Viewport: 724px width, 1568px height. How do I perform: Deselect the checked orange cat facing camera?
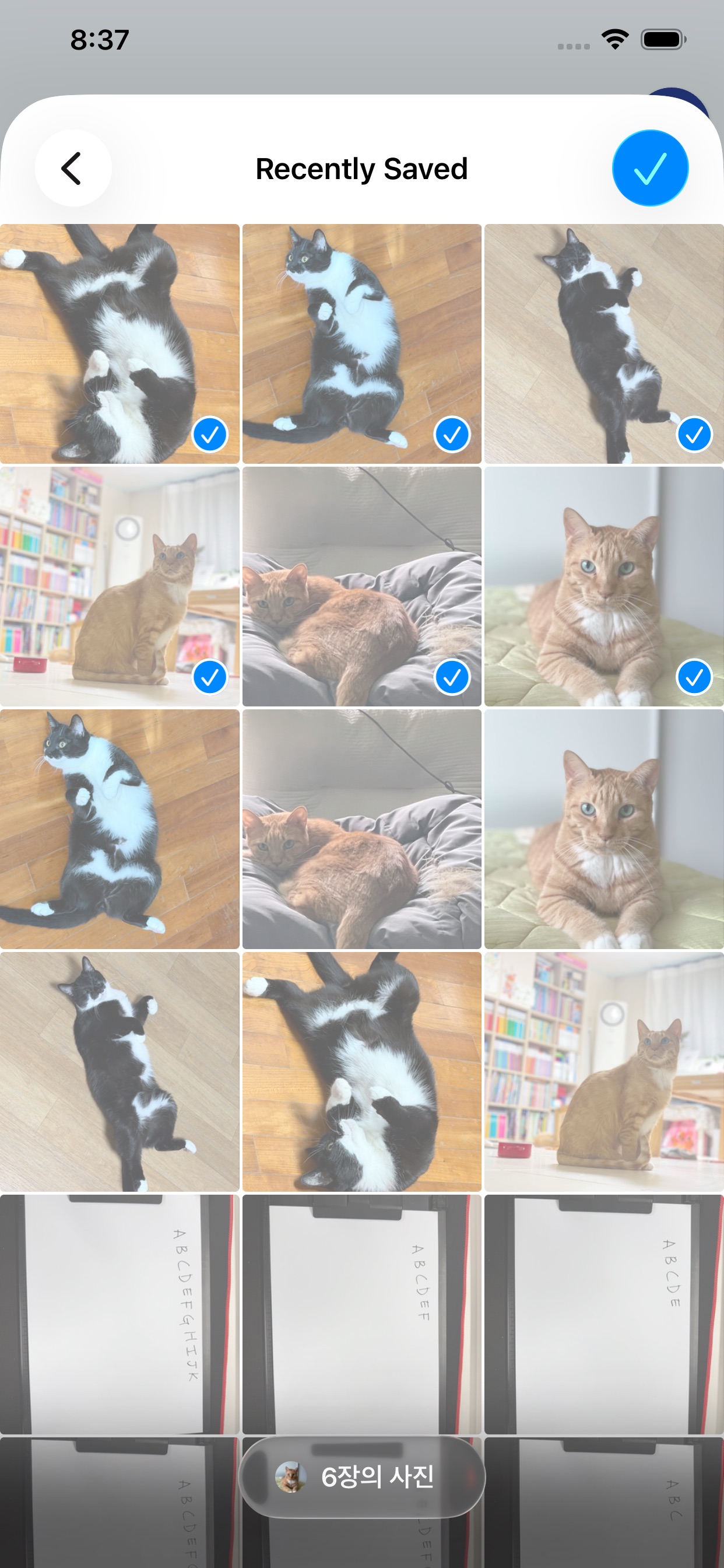604,586
